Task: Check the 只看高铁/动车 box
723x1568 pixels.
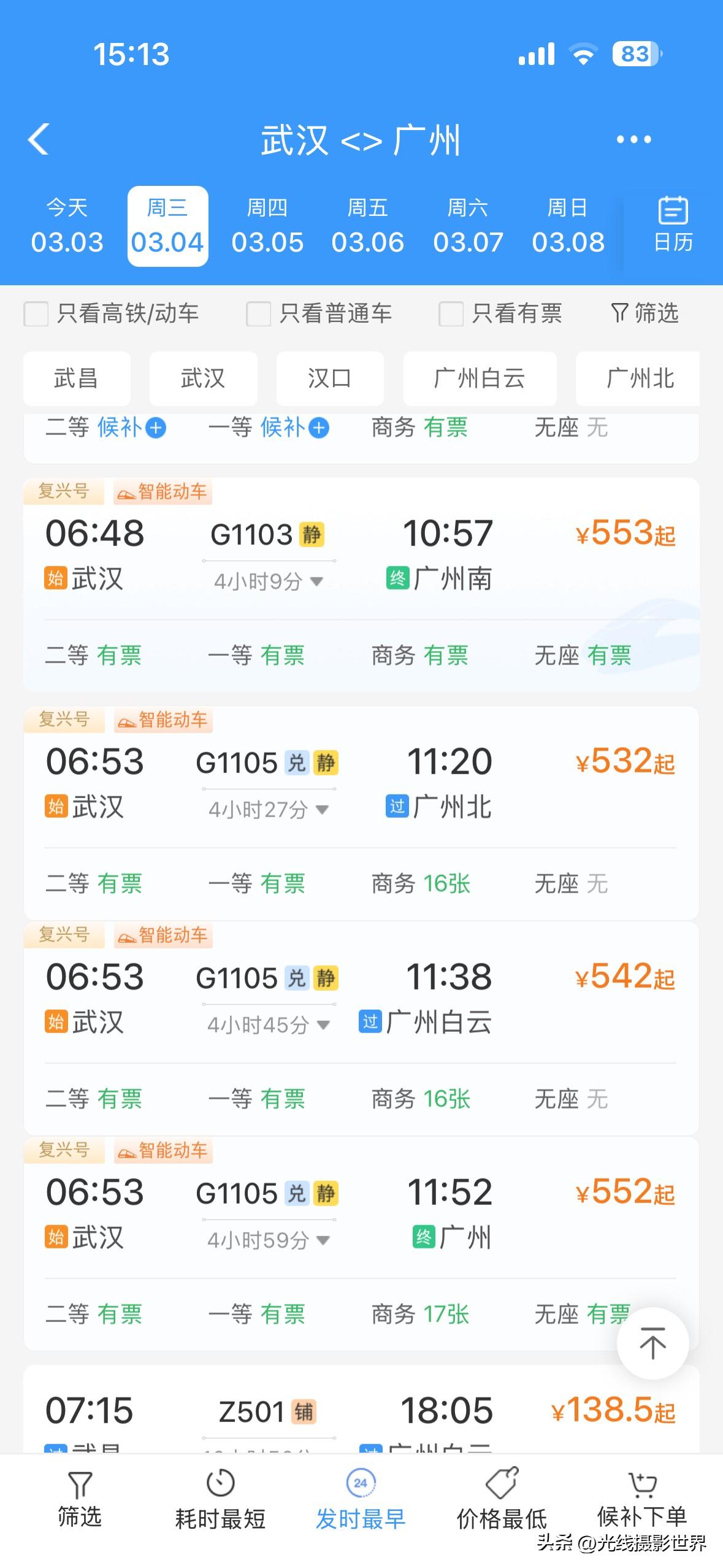Action: point(36,314)
